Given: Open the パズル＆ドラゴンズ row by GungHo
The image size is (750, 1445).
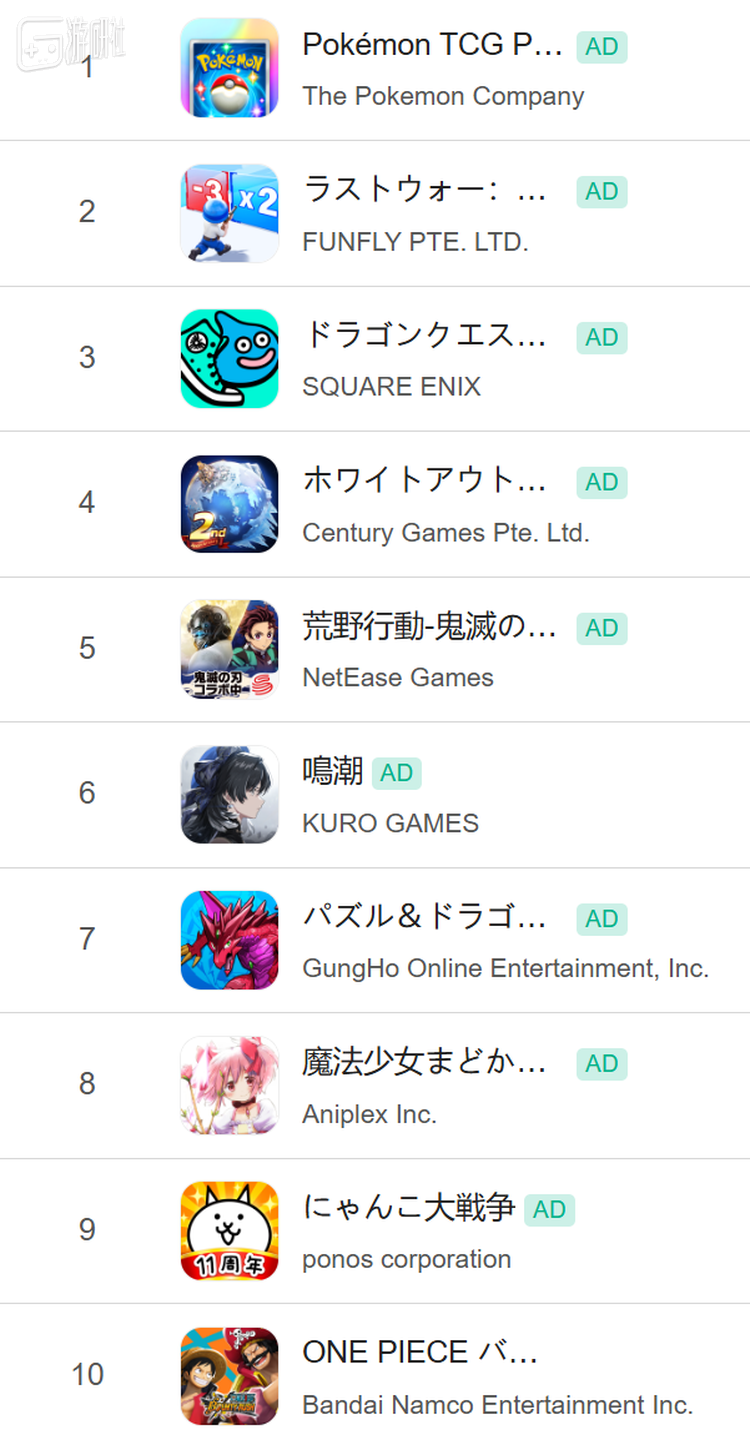Looking at the screenshot, I should (x=425, y=918).
